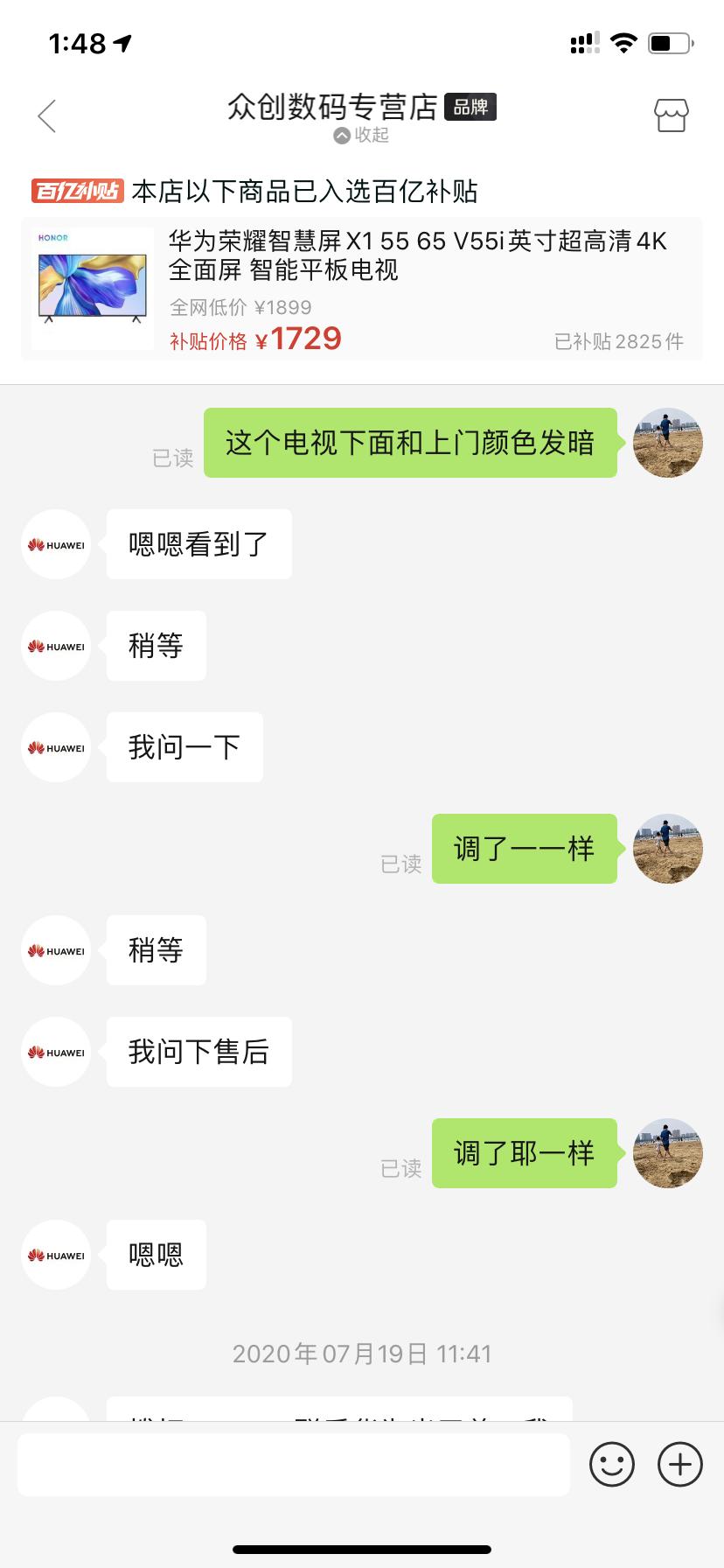Screen dimensions: 724x1568
Task: Click the HUAWEI seller avatar
Action: point(55,544)
